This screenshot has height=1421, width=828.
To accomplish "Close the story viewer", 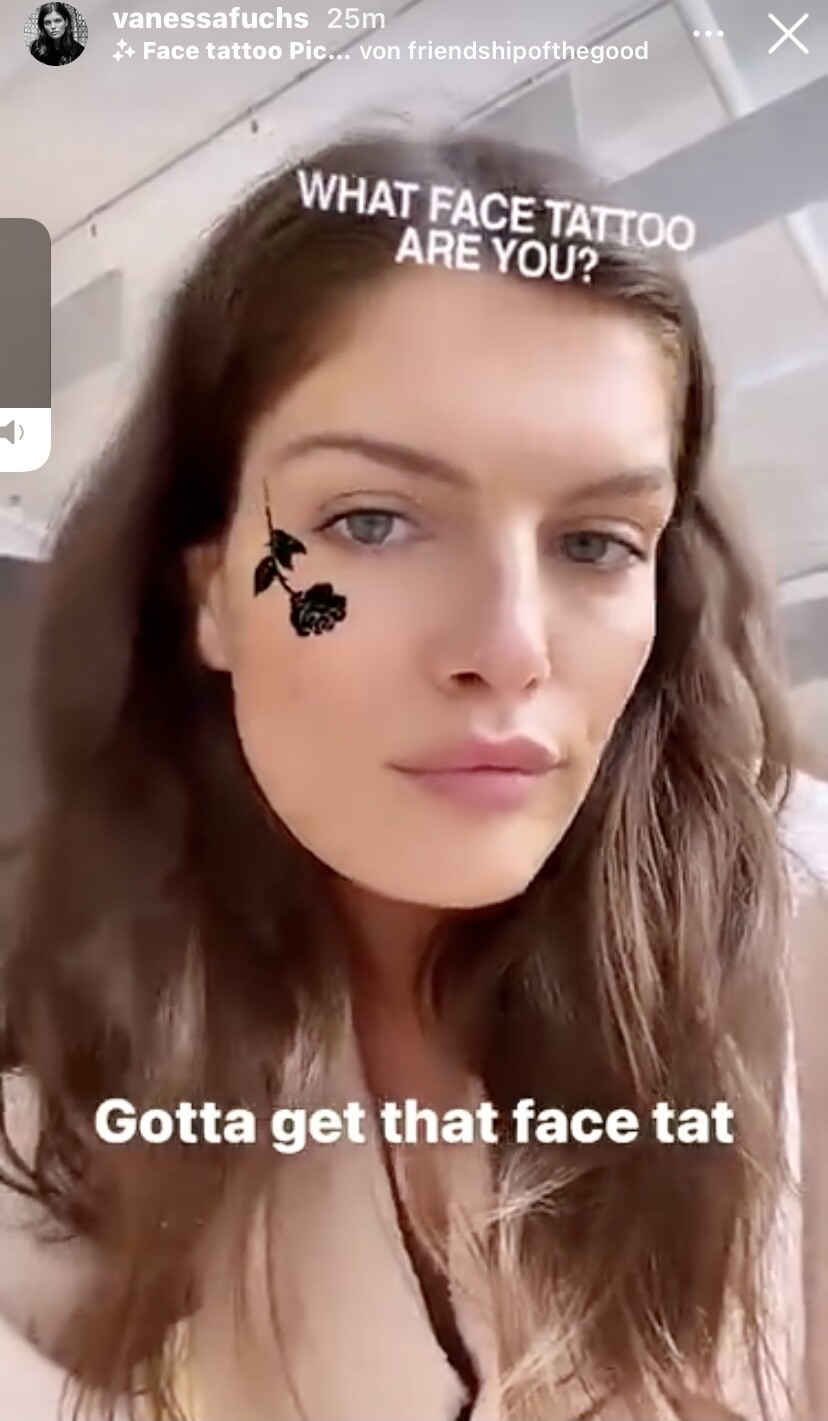I will 787,34.
